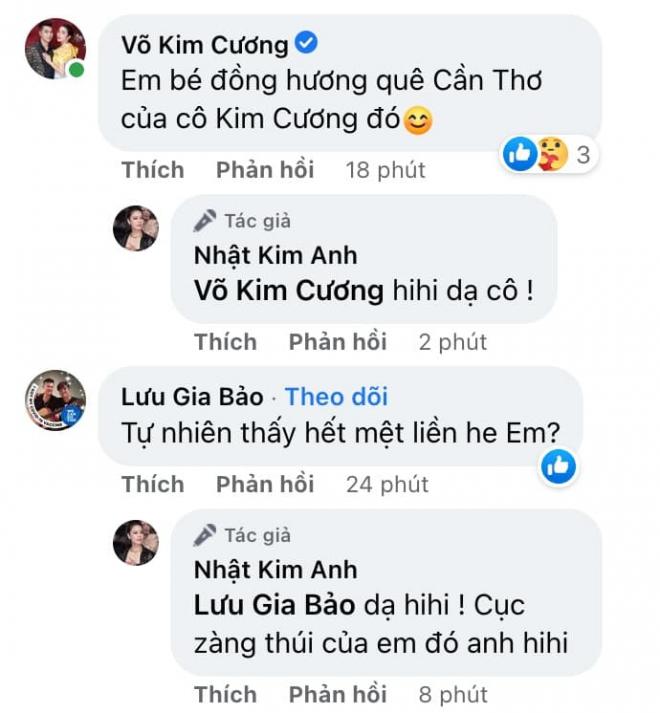View the 3 reactions on Võ Kim Cương's comment
This screenshot has width=660, height=713.
pyautogui.click(x=548, y=155)
